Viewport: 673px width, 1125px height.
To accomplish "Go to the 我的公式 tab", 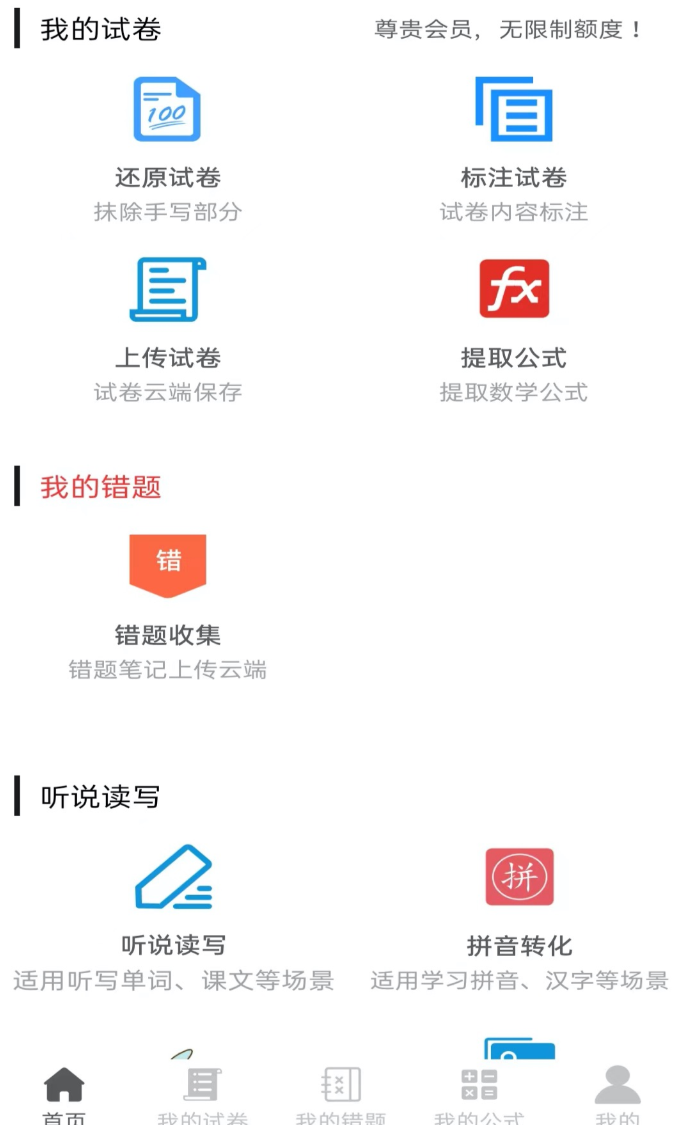I will coord(478,1093).
